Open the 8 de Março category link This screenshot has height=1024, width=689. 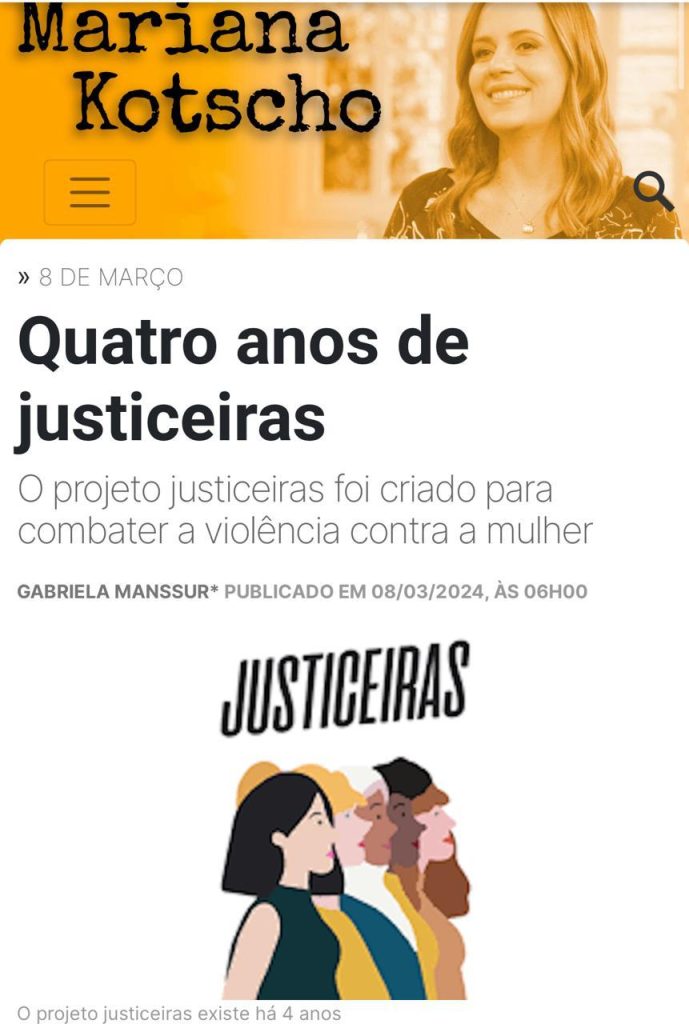tap(111, 277)
